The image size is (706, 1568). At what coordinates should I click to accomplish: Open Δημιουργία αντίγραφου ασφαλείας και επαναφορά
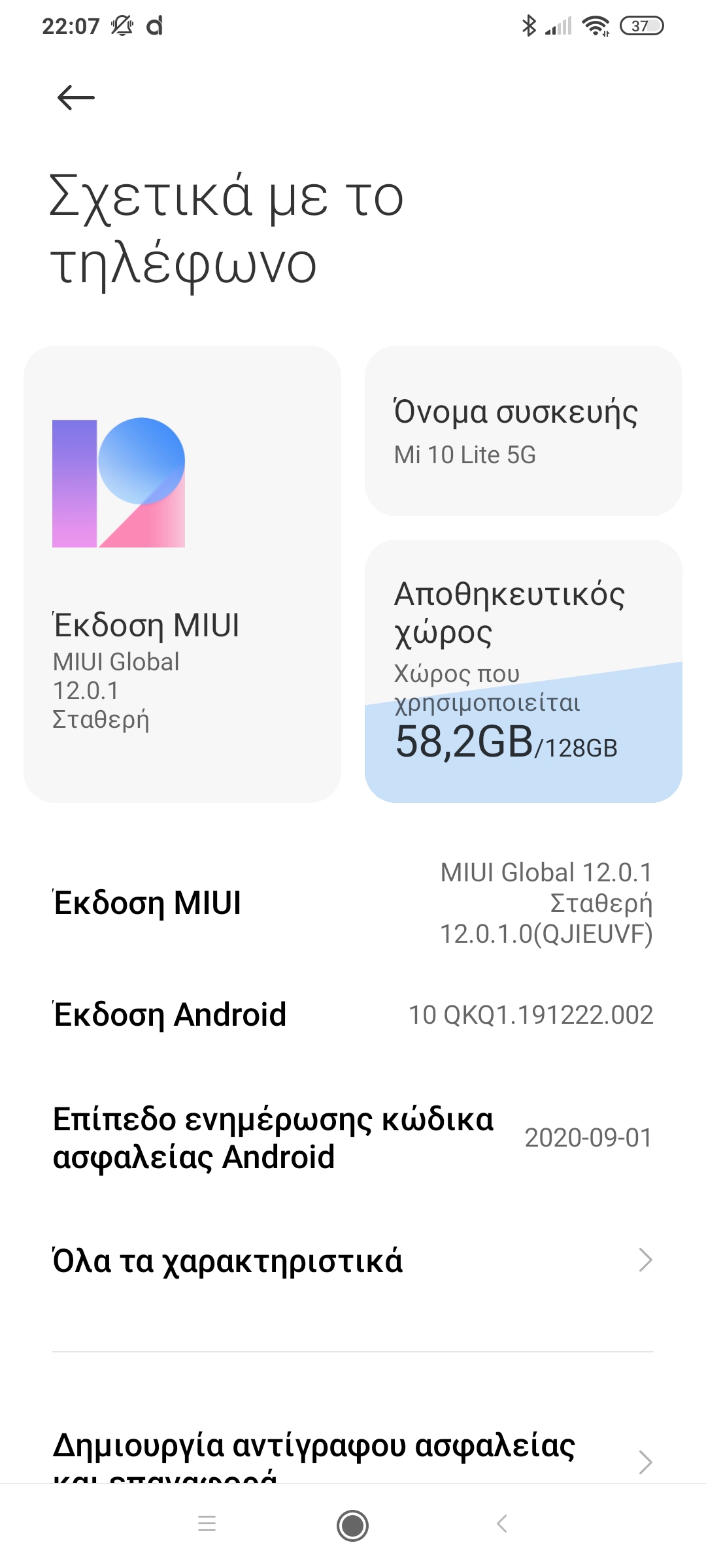point(353,1454)
